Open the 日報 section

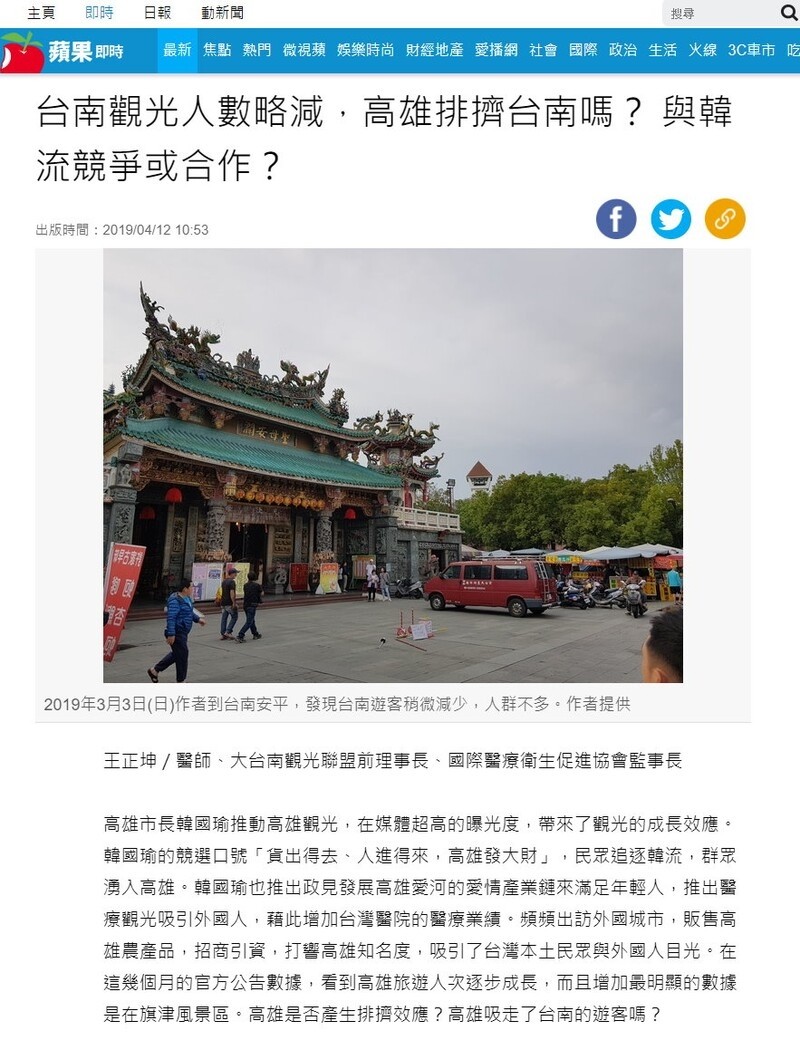(157, 13)
